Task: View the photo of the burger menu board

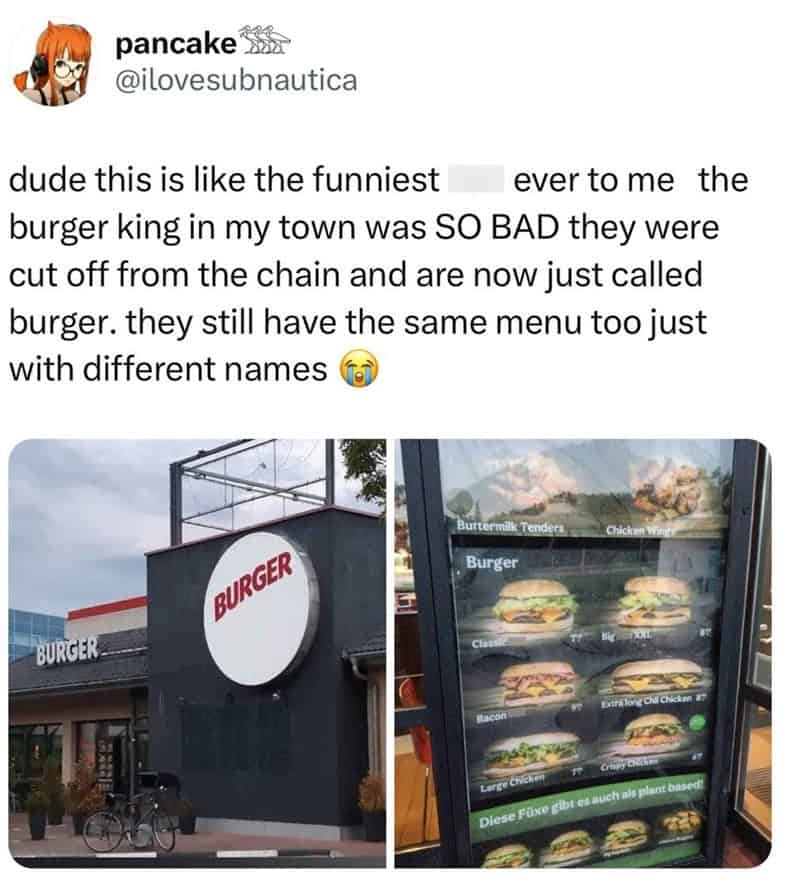Action: tap(582, 652)
